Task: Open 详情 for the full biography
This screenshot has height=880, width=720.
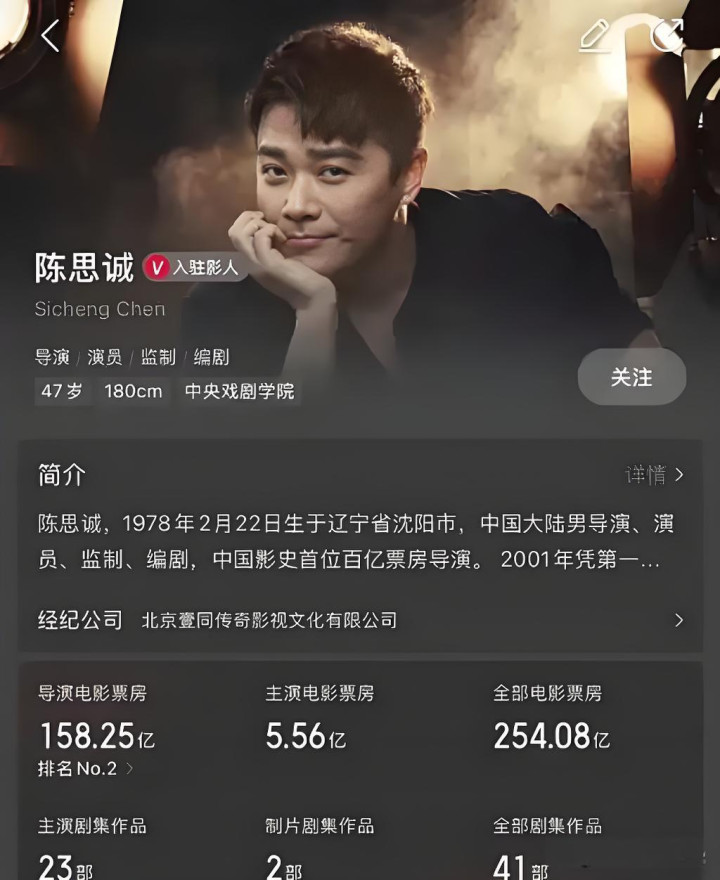Action: coord(655,475)
